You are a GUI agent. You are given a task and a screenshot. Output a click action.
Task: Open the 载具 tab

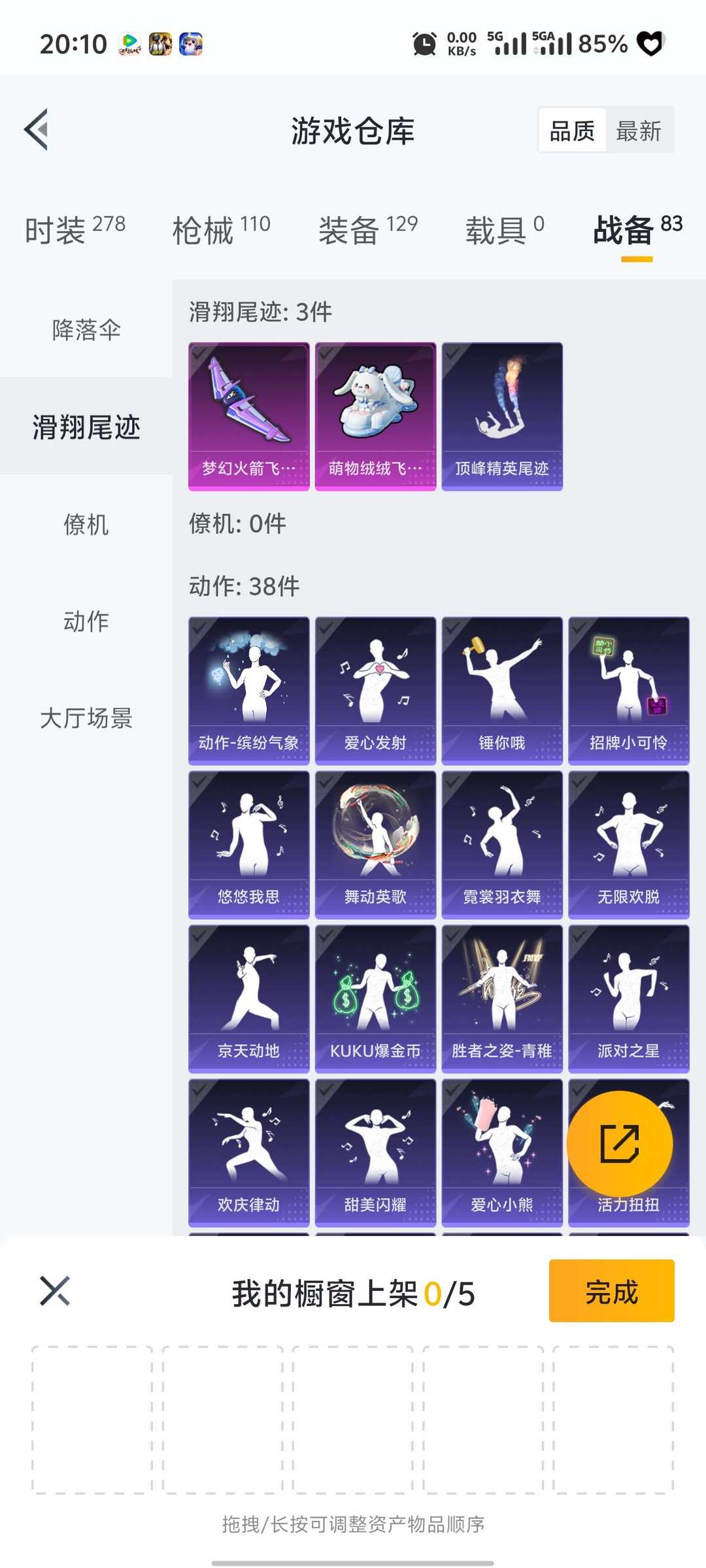point(504,230)
